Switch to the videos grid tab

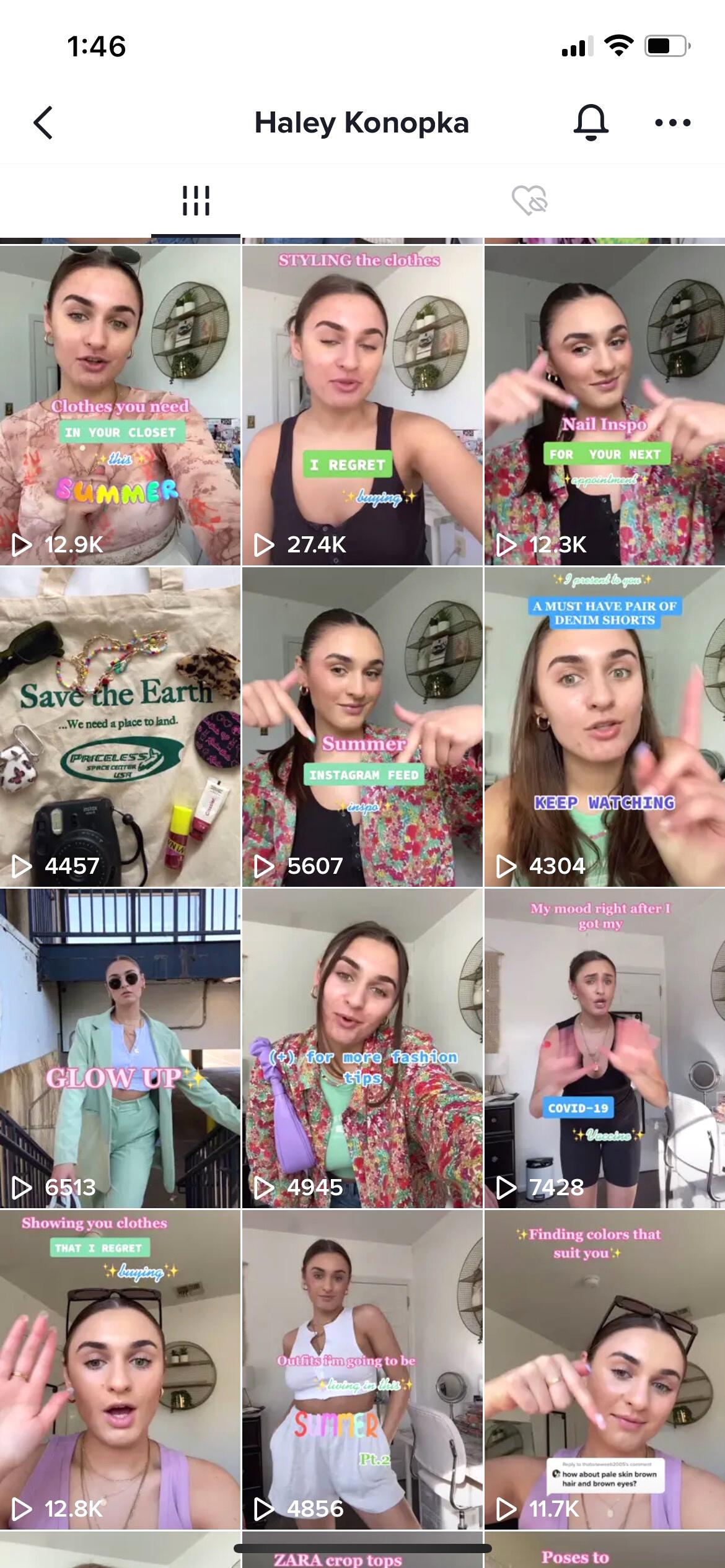tap(196, 201)
